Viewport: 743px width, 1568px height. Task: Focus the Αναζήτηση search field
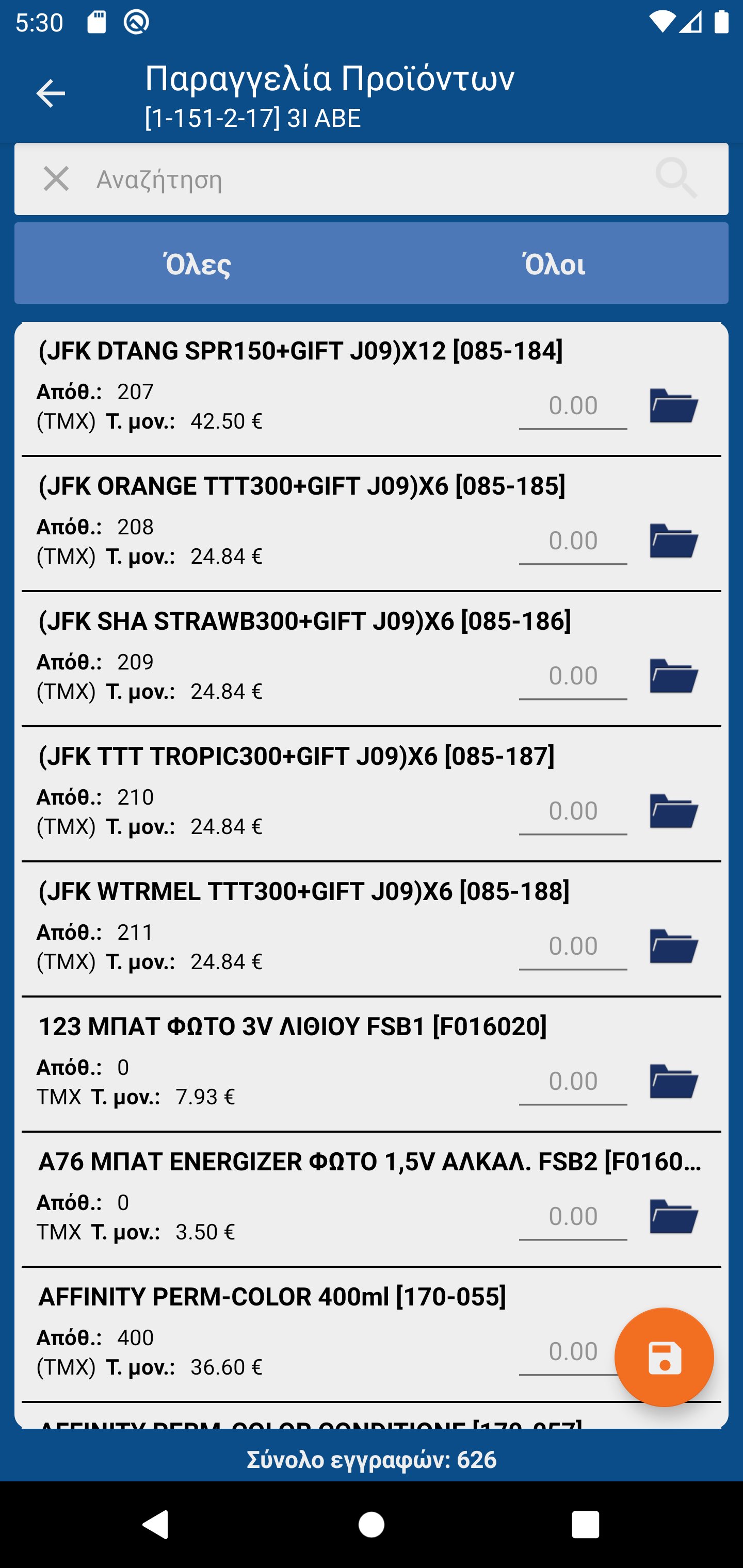(365, 179)
